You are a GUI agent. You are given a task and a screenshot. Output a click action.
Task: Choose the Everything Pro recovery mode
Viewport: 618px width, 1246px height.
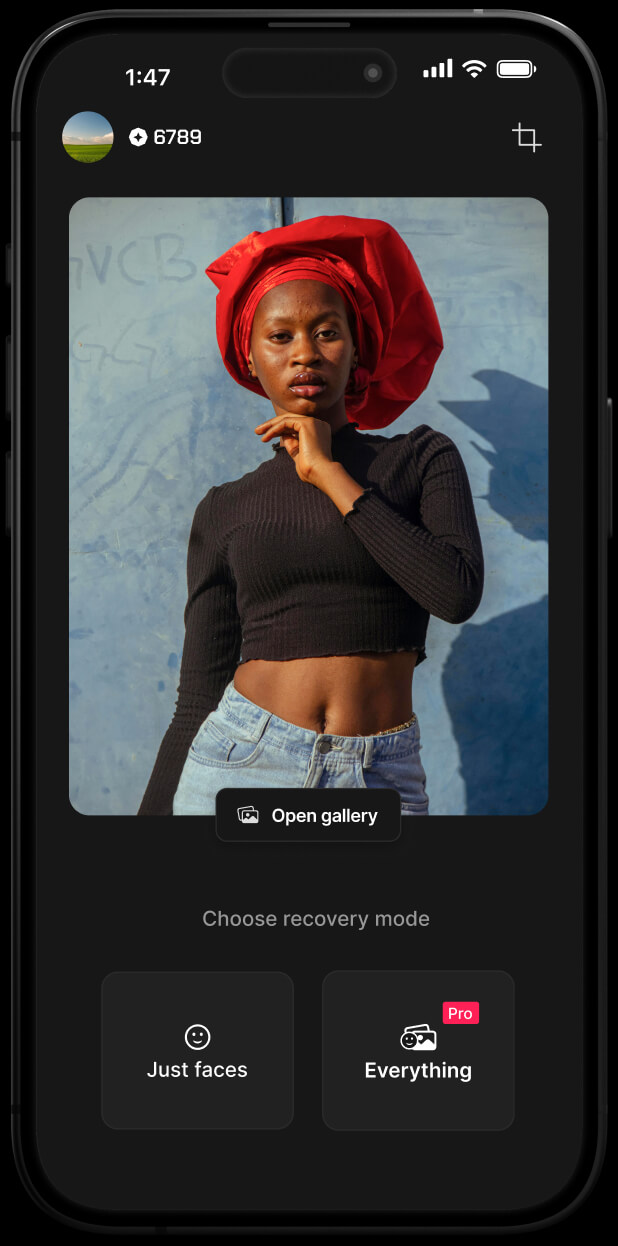click(x=418, y=1050)
